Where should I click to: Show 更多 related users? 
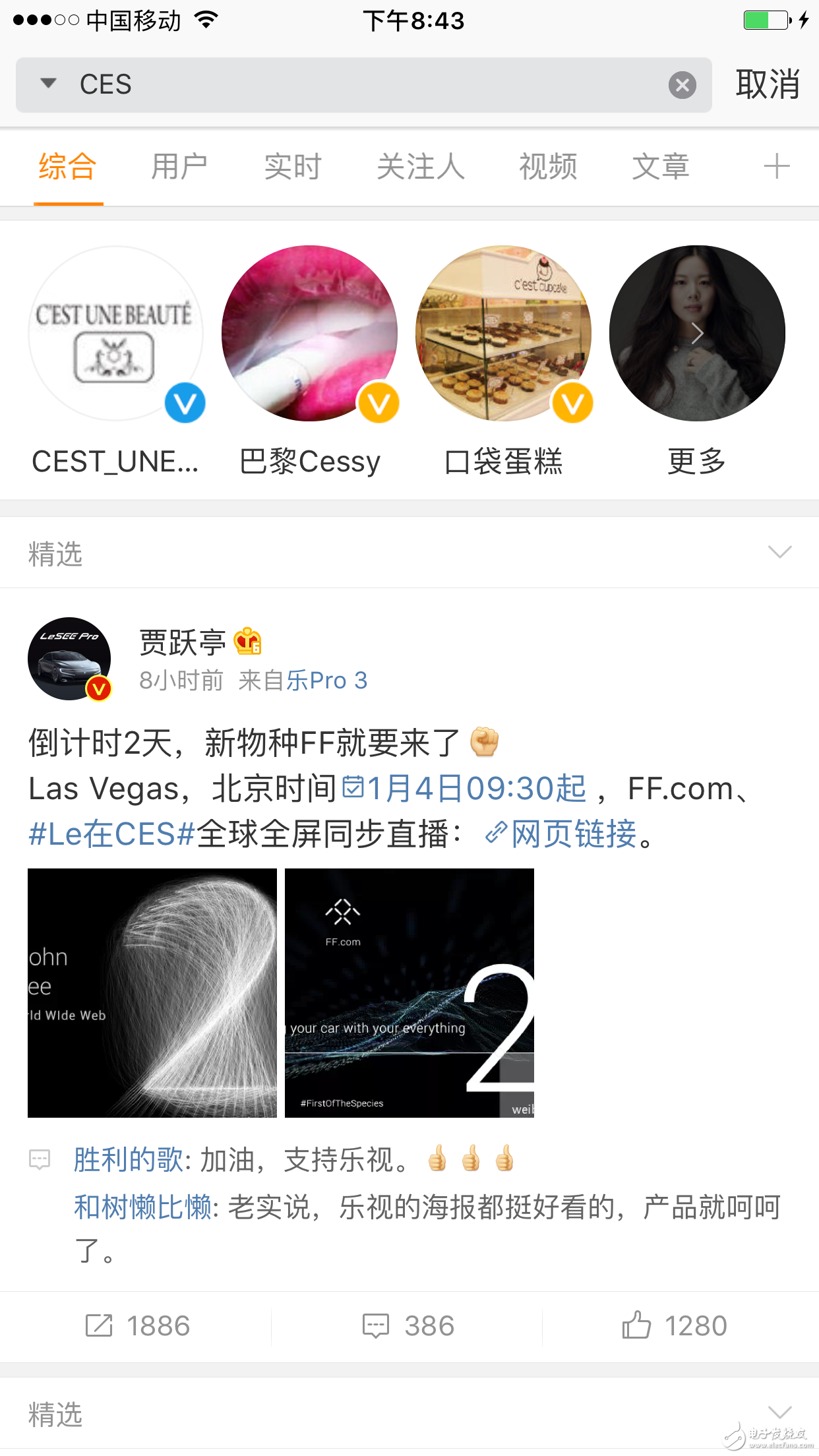[x=697, y=334]
